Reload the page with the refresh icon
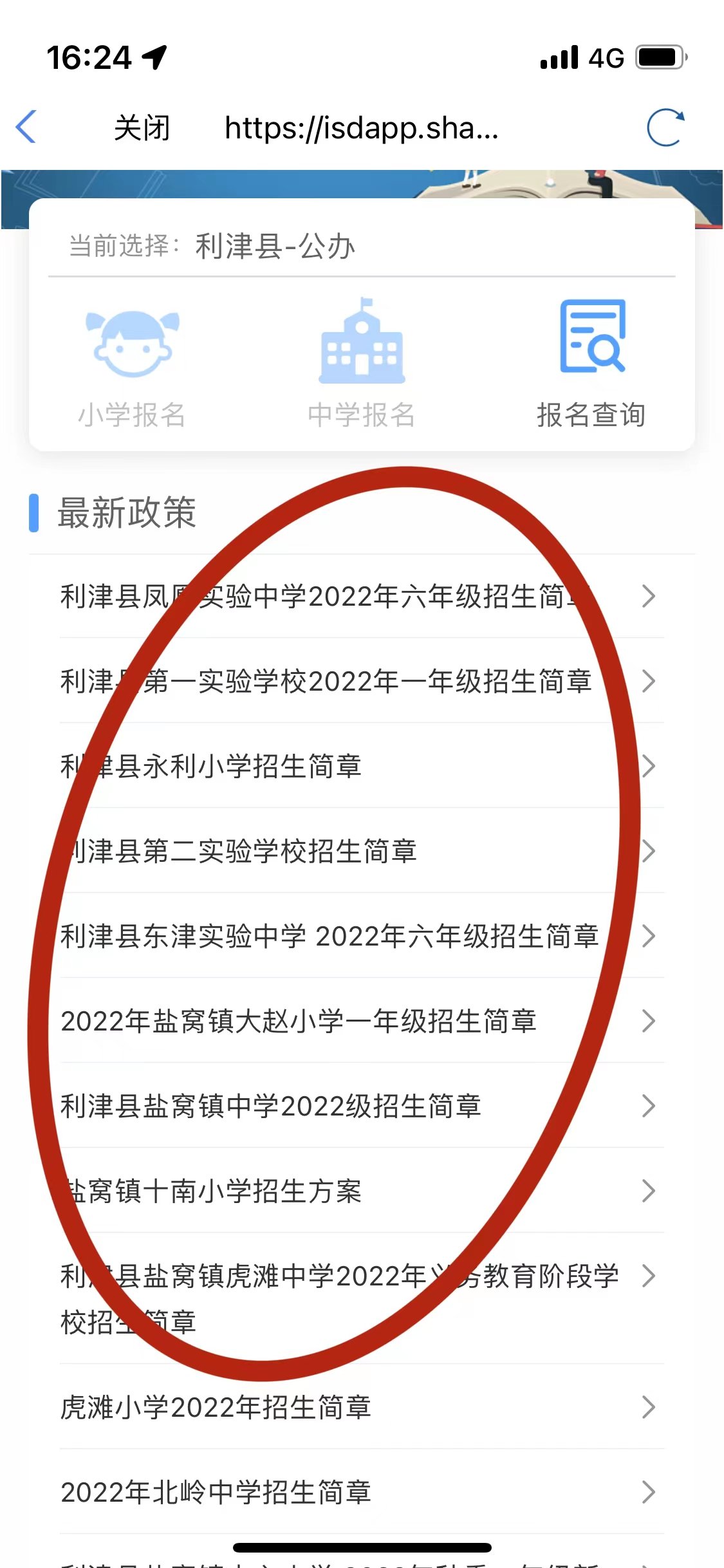 pyautogui.click(x=665, y=127)
